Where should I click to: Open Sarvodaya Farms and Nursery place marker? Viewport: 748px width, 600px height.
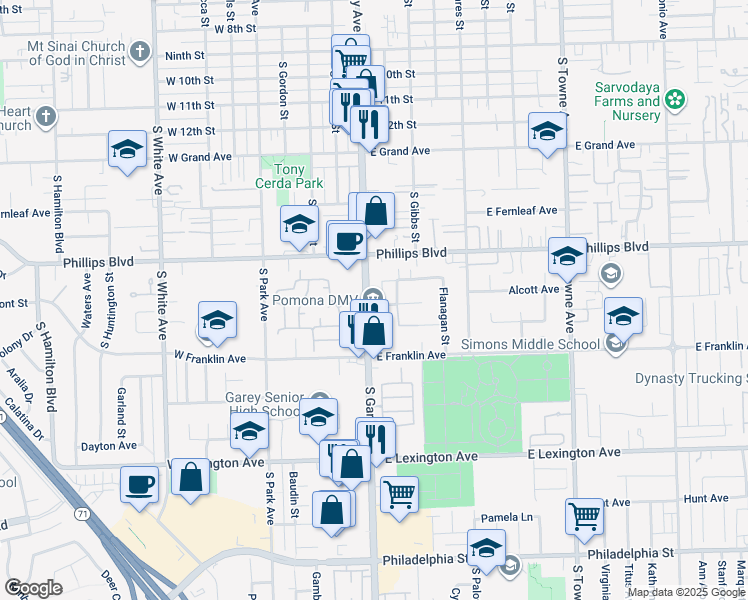coord(677,99)
